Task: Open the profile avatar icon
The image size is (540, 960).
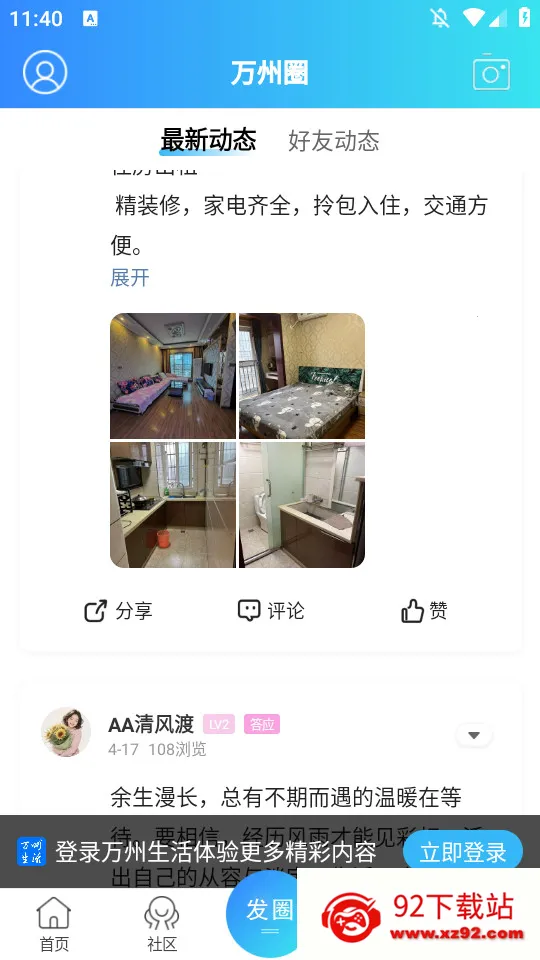Action: (45, 72)
